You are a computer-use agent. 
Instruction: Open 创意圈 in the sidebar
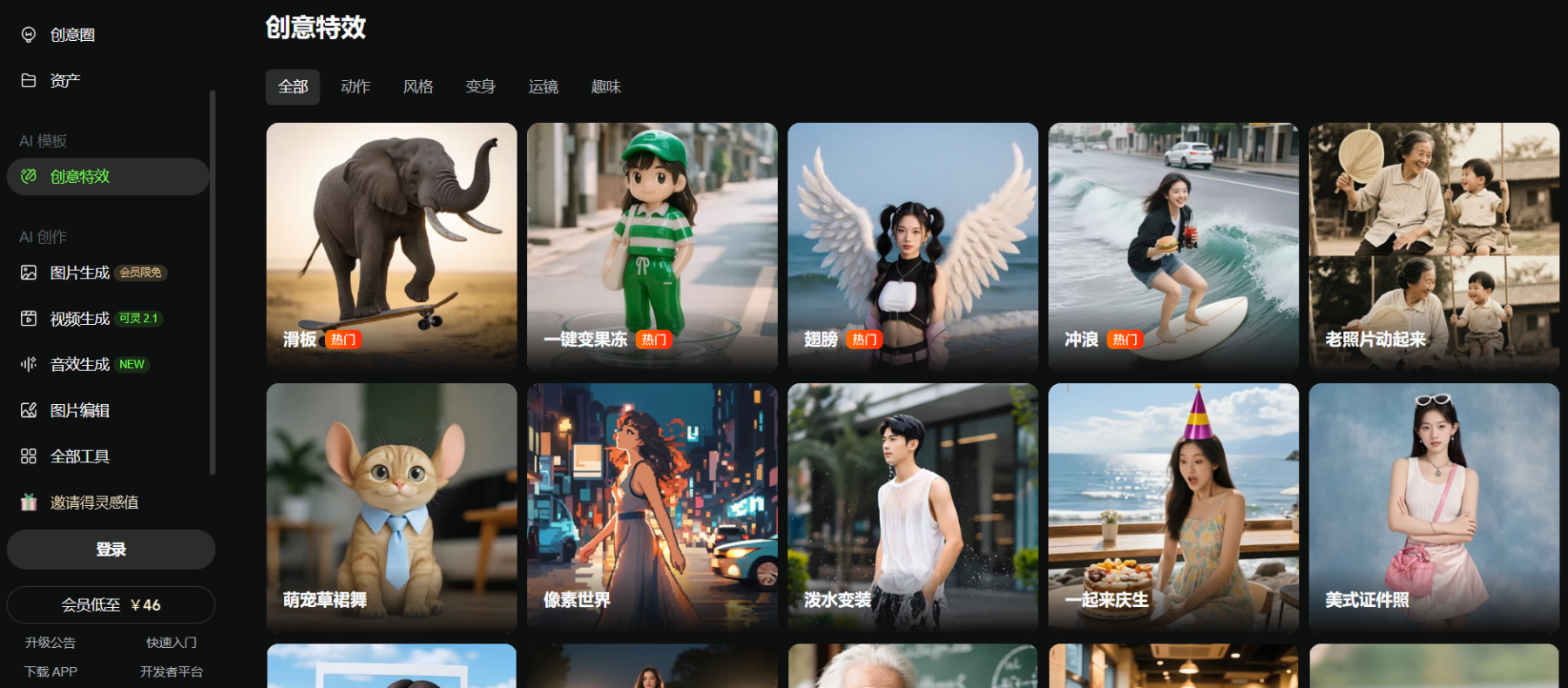tap(71, 35)
